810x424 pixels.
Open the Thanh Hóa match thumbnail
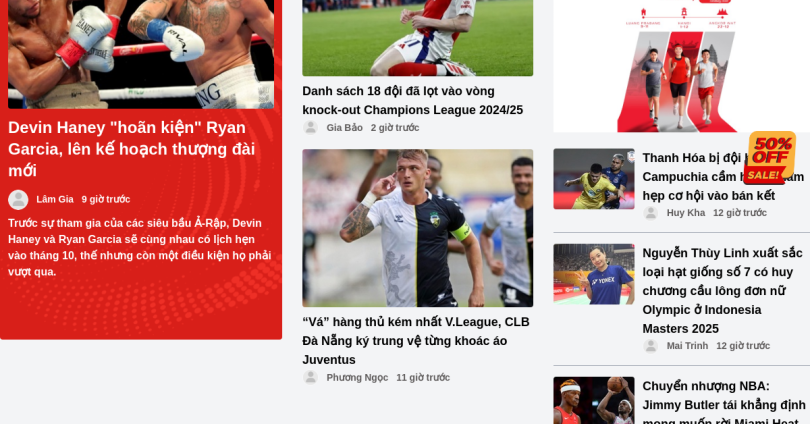pyautogui.click(x=593, y=179)
